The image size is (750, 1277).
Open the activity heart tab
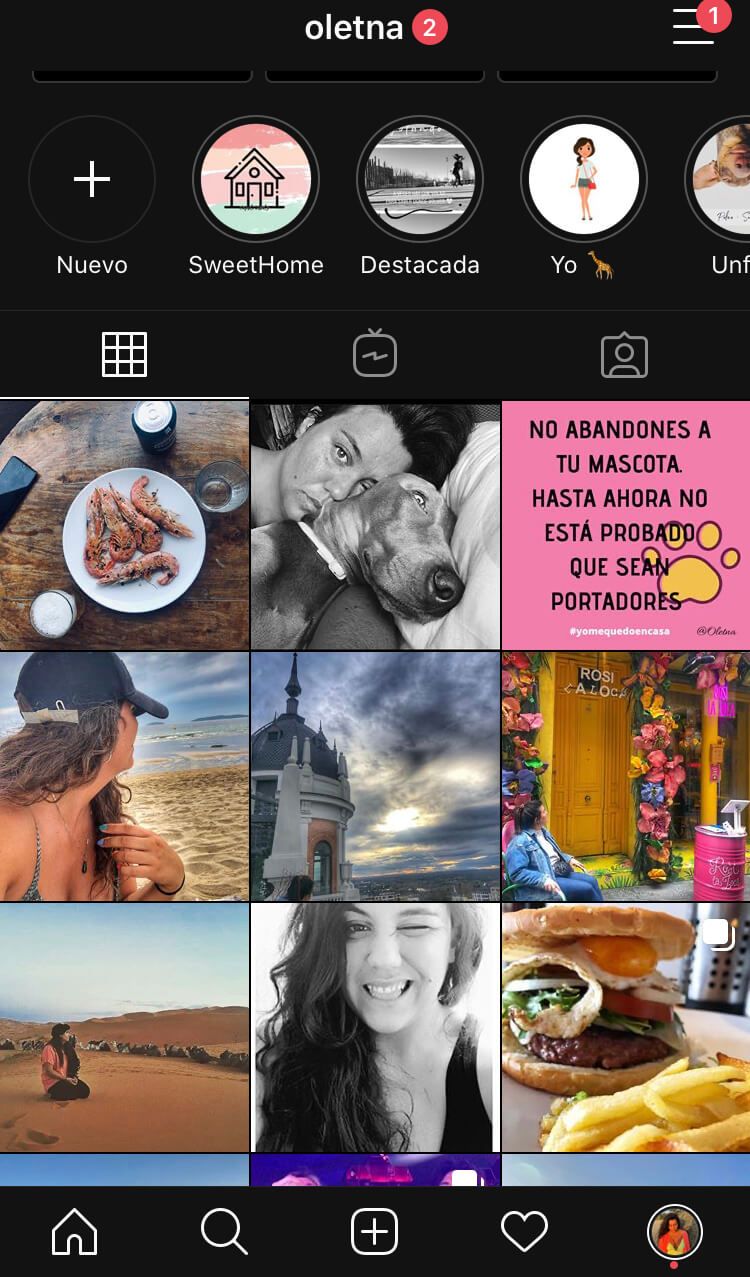coord(524,1231)
